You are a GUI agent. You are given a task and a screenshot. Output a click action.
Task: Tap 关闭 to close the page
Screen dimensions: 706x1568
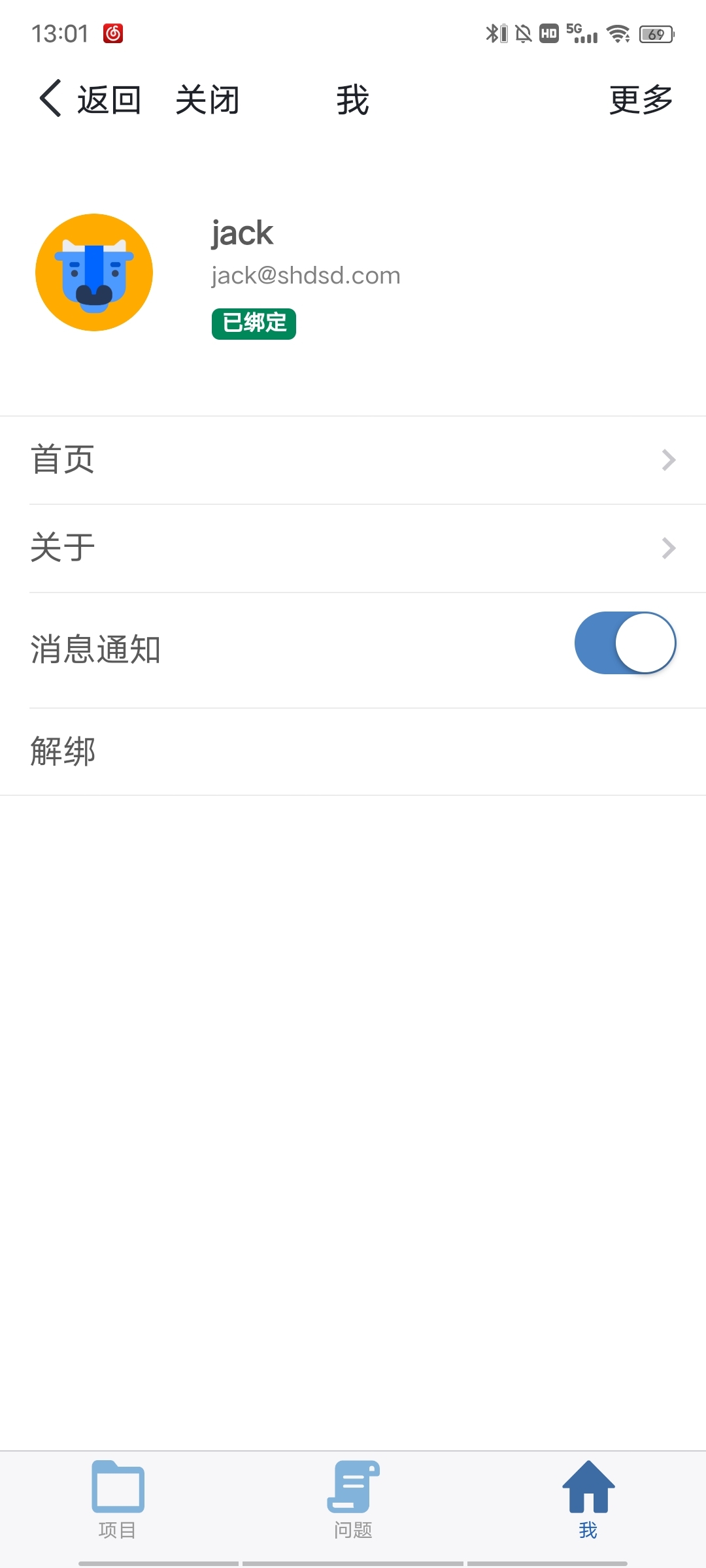(207, 100)
